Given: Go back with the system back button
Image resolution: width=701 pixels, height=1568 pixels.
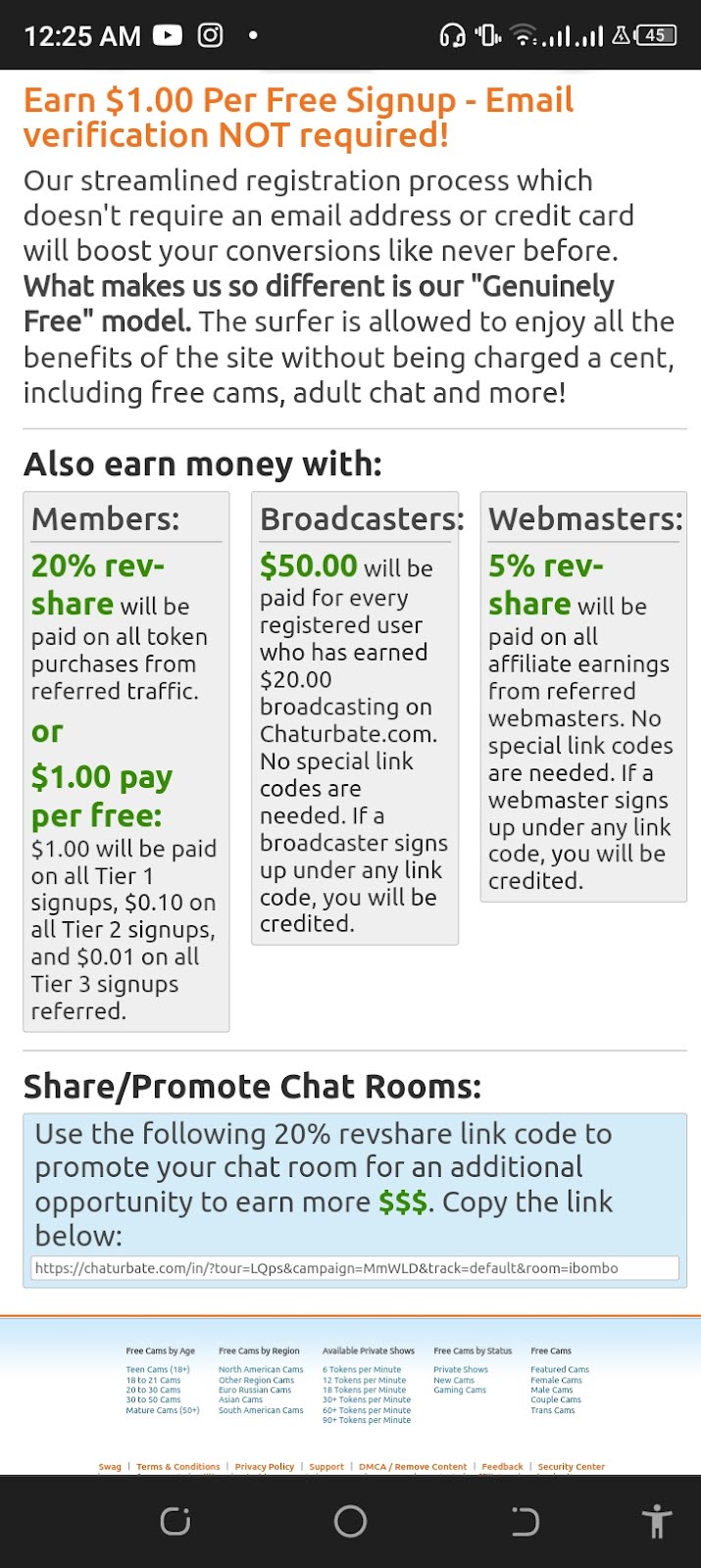Looking at the screenshot, I should pos(526,1521).
